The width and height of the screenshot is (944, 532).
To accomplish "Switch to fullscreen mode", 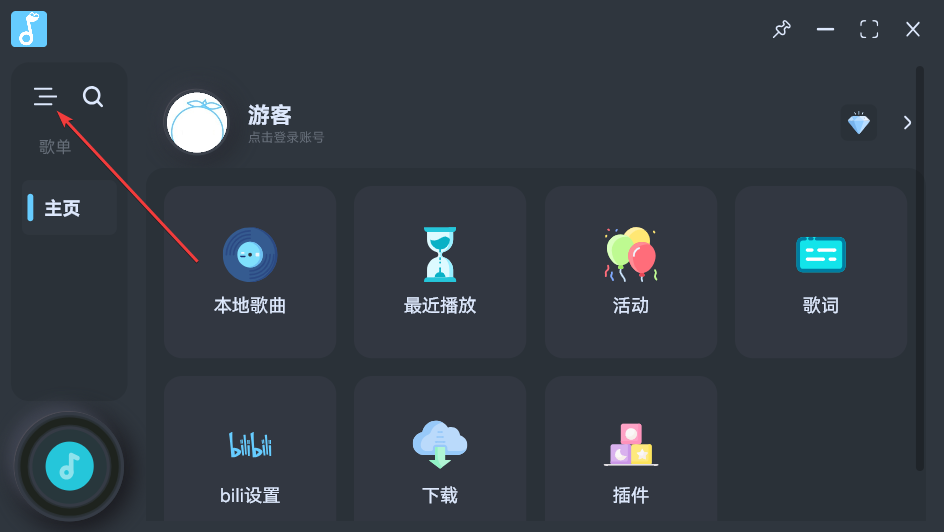I will tap(869, 29).
